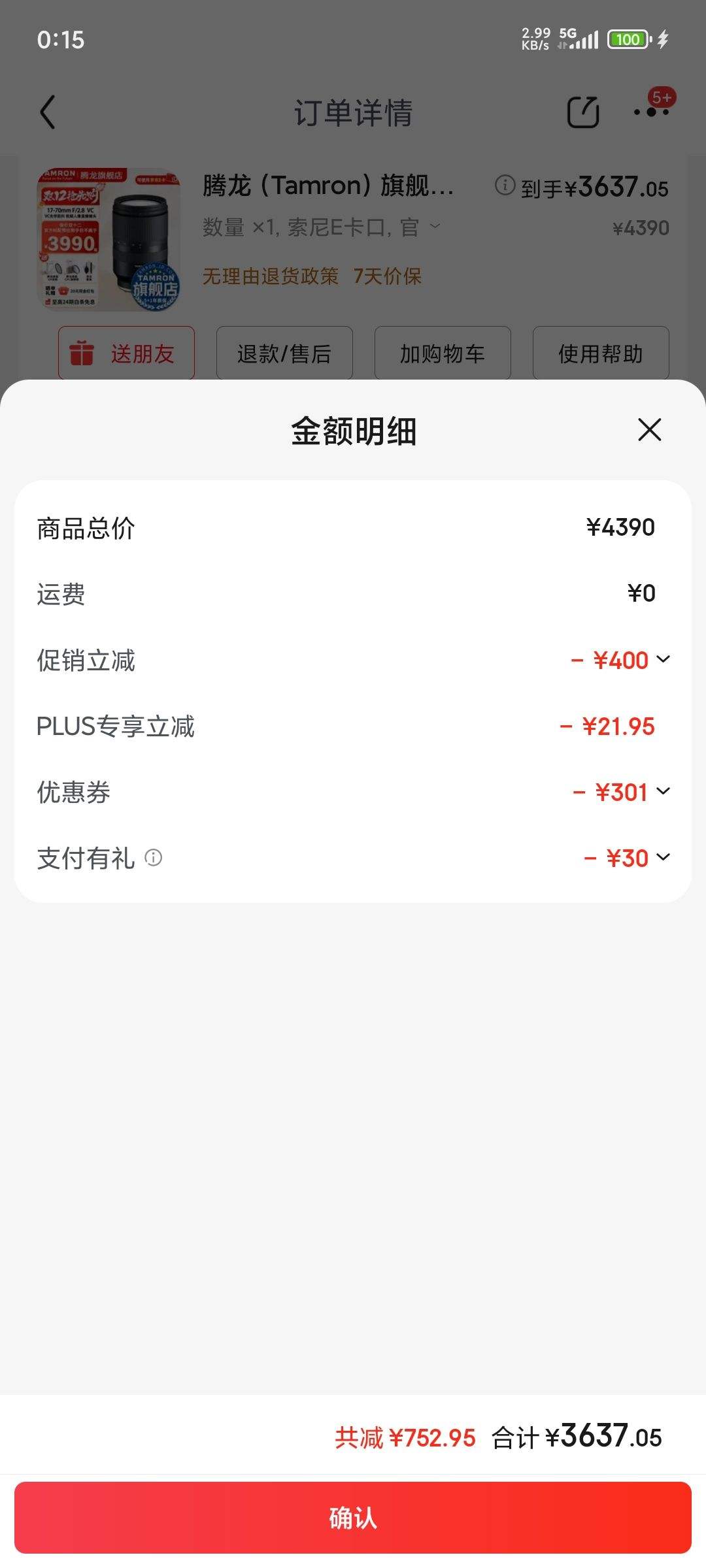Open 退款/售后 for this order

click(x=284, y=353)
